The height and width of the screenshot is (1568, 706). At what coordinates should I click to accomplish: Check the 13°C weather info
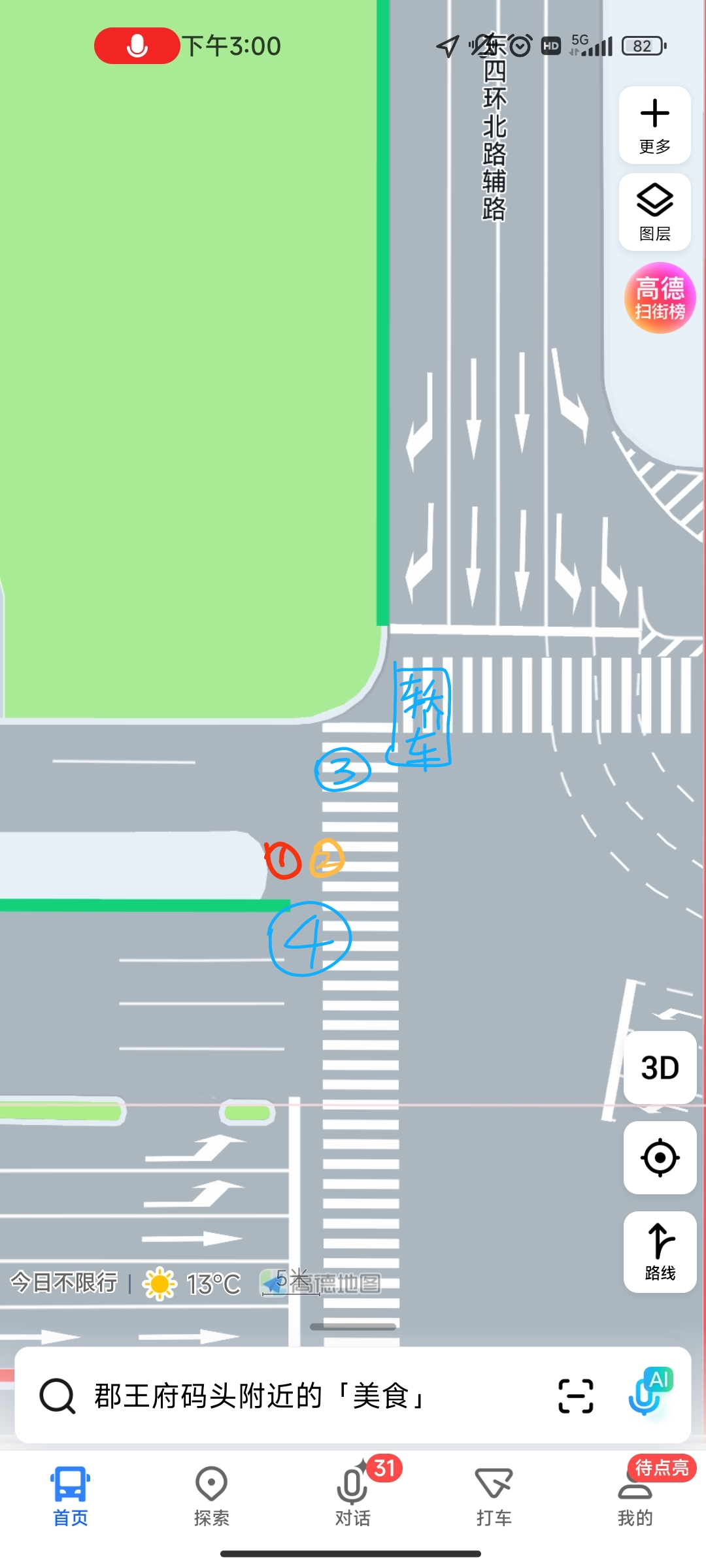(193, 1284)
